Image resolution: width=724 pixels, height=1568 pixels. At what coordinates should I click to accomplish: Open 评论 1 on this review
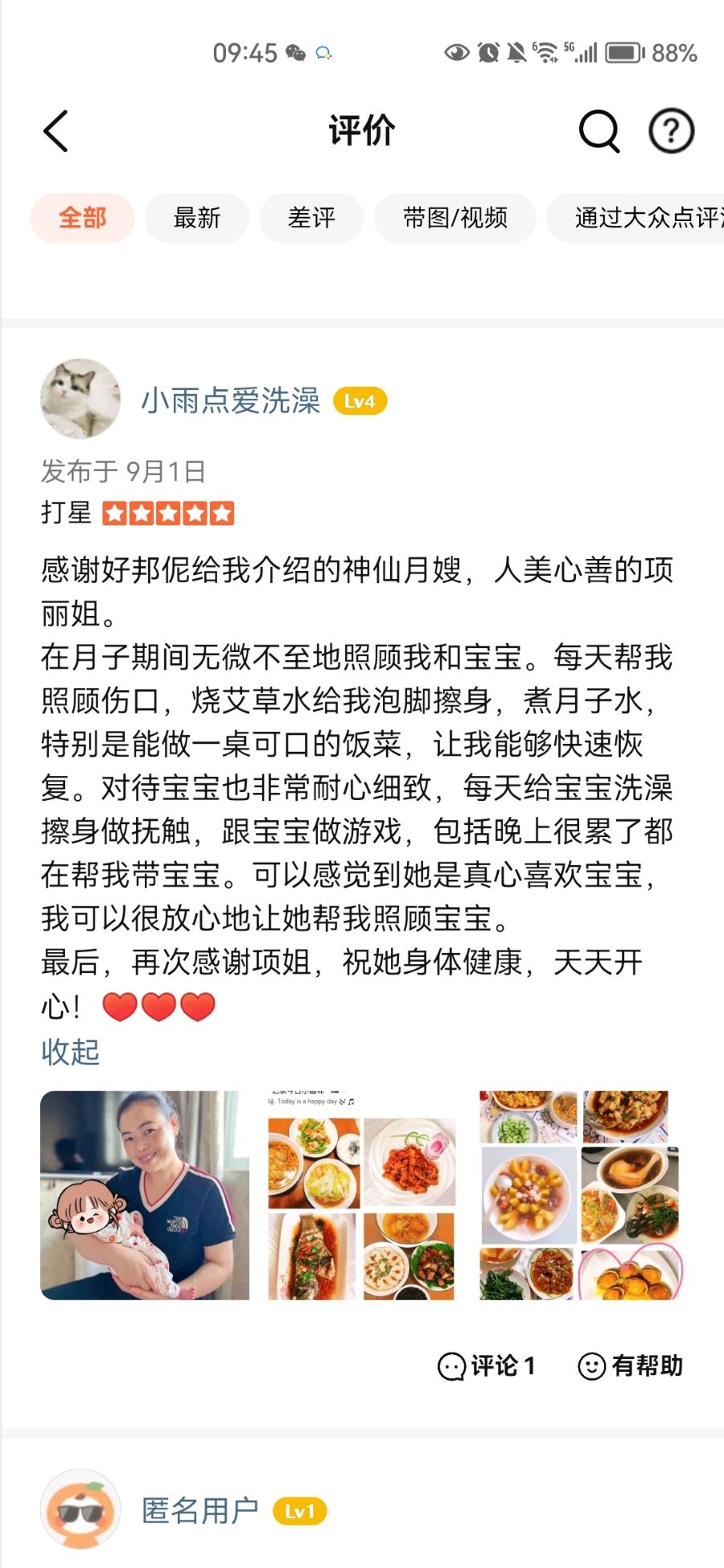pyautogui.click(x=487, y=1365)
